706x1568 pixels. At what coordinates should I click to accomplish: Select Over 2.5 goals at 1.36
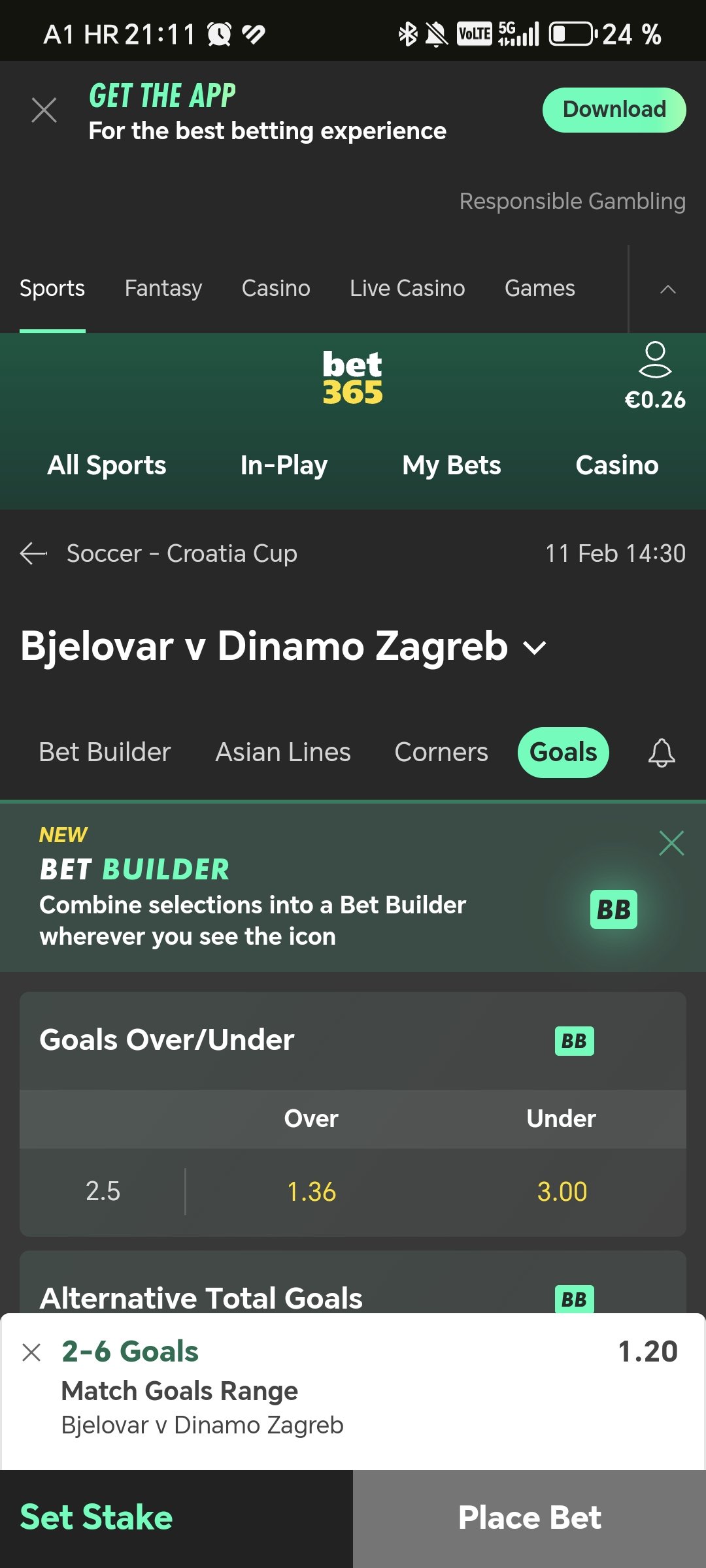pos(311,1192)
